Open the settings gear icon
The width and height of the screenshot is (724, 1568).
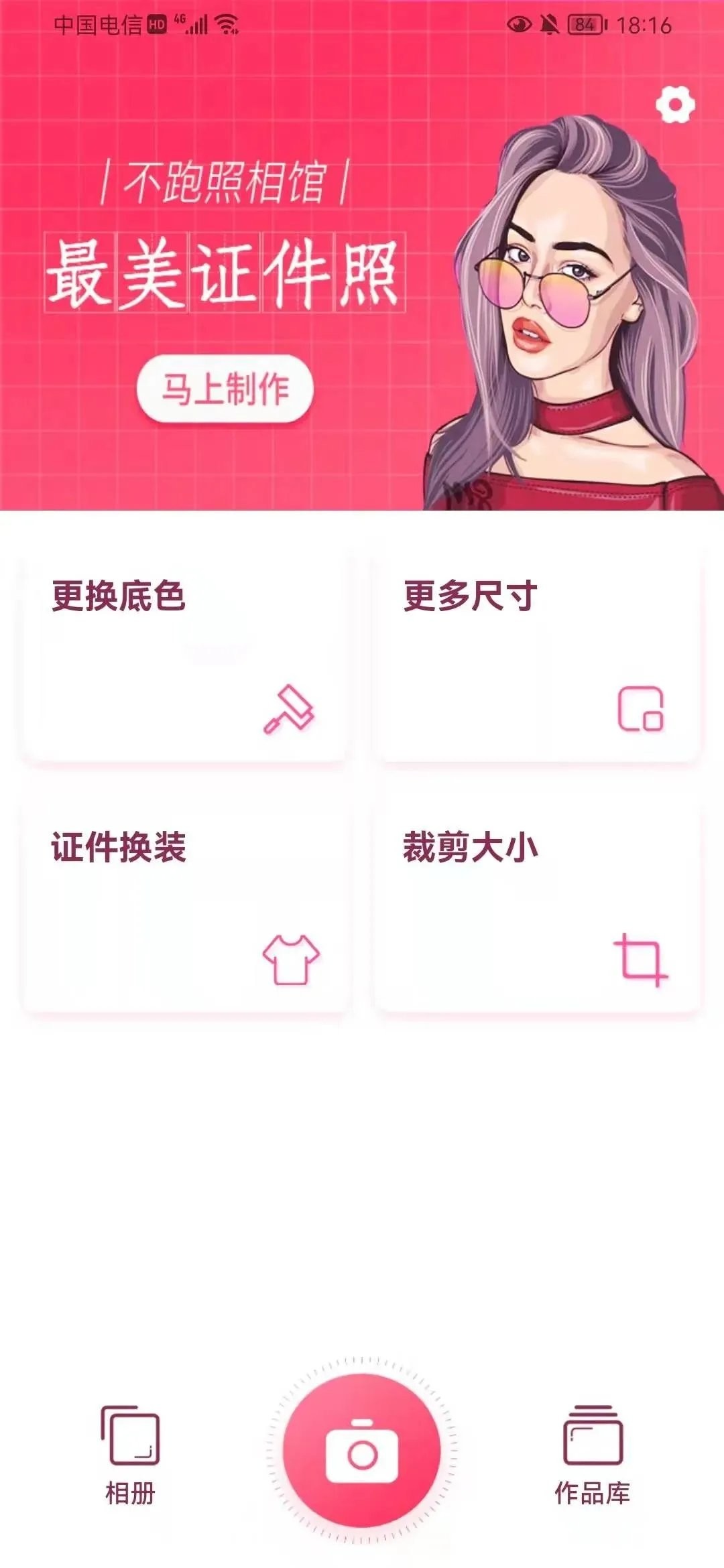click(675, 105)
